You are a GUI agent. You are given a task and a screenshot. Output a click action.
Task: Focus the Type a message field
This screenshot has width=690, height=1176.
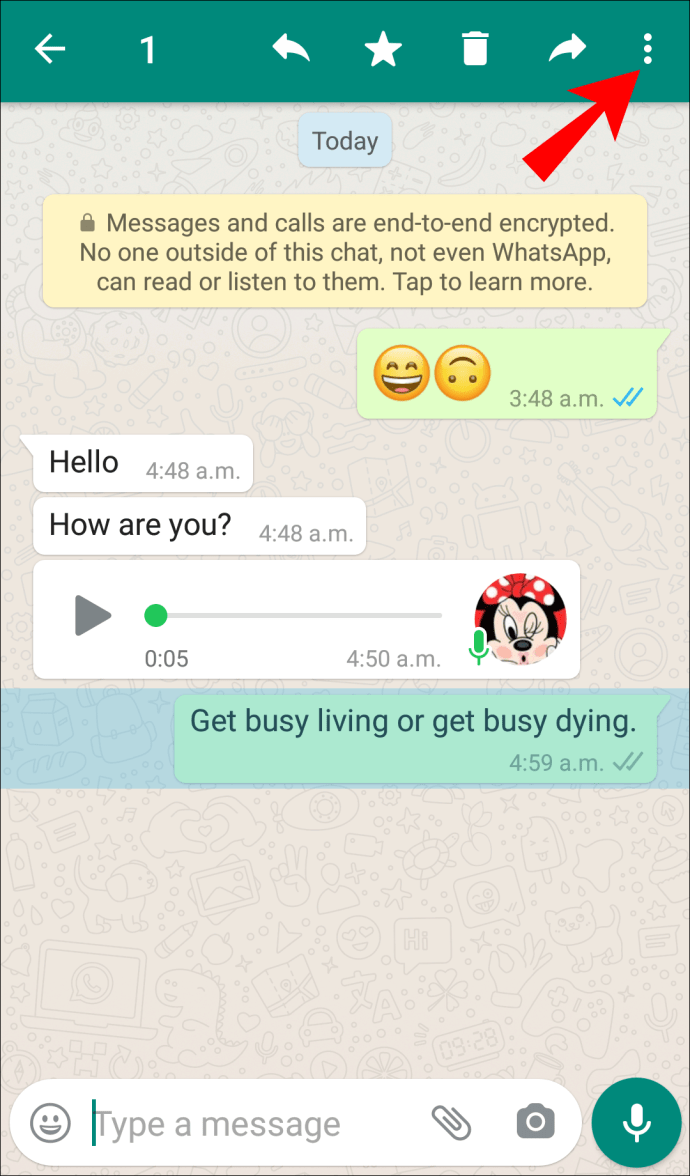tap(250, 1125)
